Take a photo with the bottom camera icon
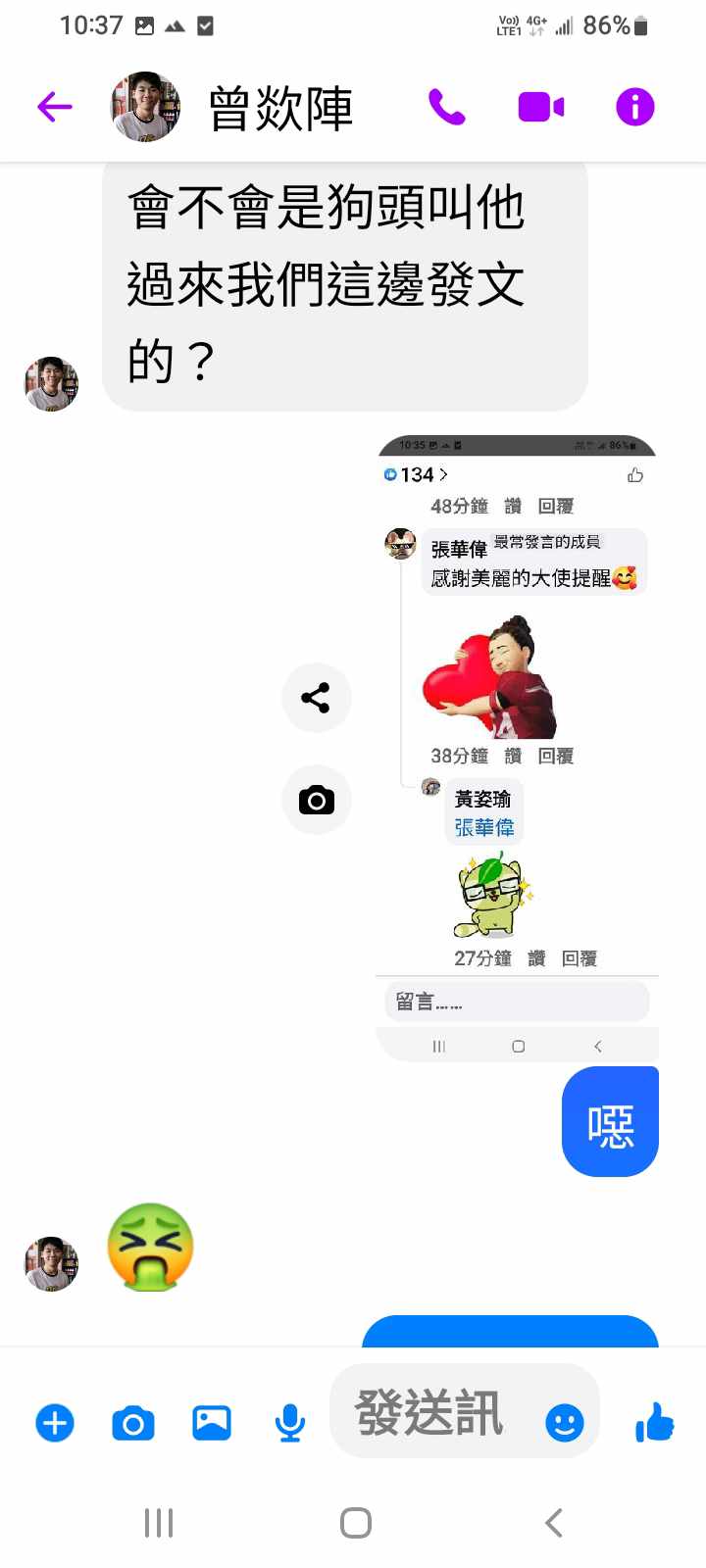 pyautogui.click(x=133, y=1422)
